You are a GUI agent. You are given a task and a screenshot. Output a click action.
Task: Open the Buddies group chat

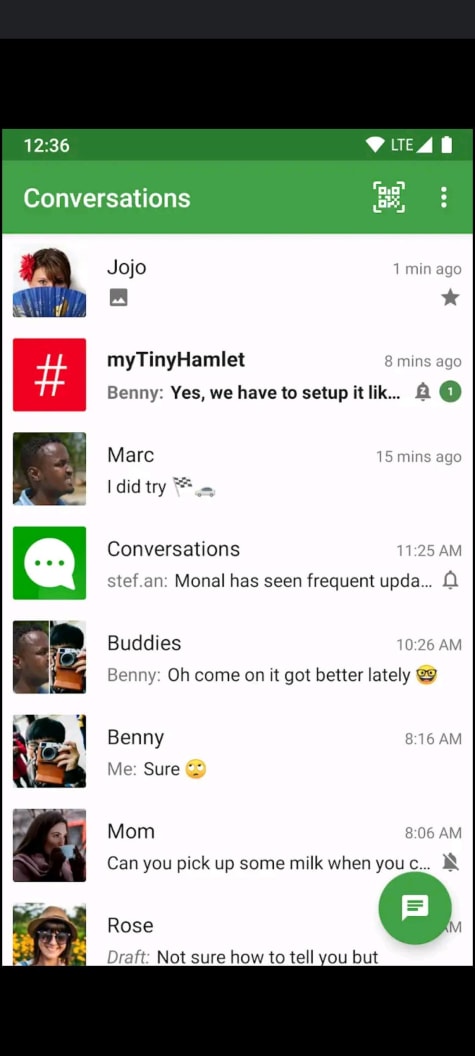[x=237, y=657]
